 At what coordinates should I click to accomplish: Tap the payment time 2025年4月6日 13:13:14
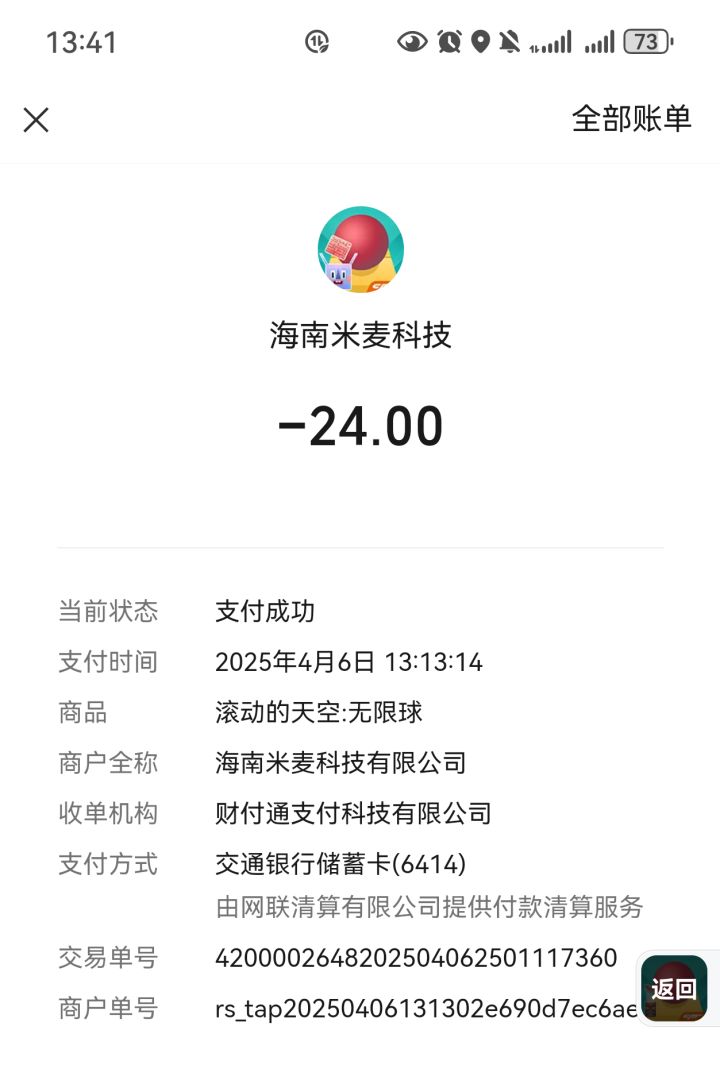click(x=349, y=662)
